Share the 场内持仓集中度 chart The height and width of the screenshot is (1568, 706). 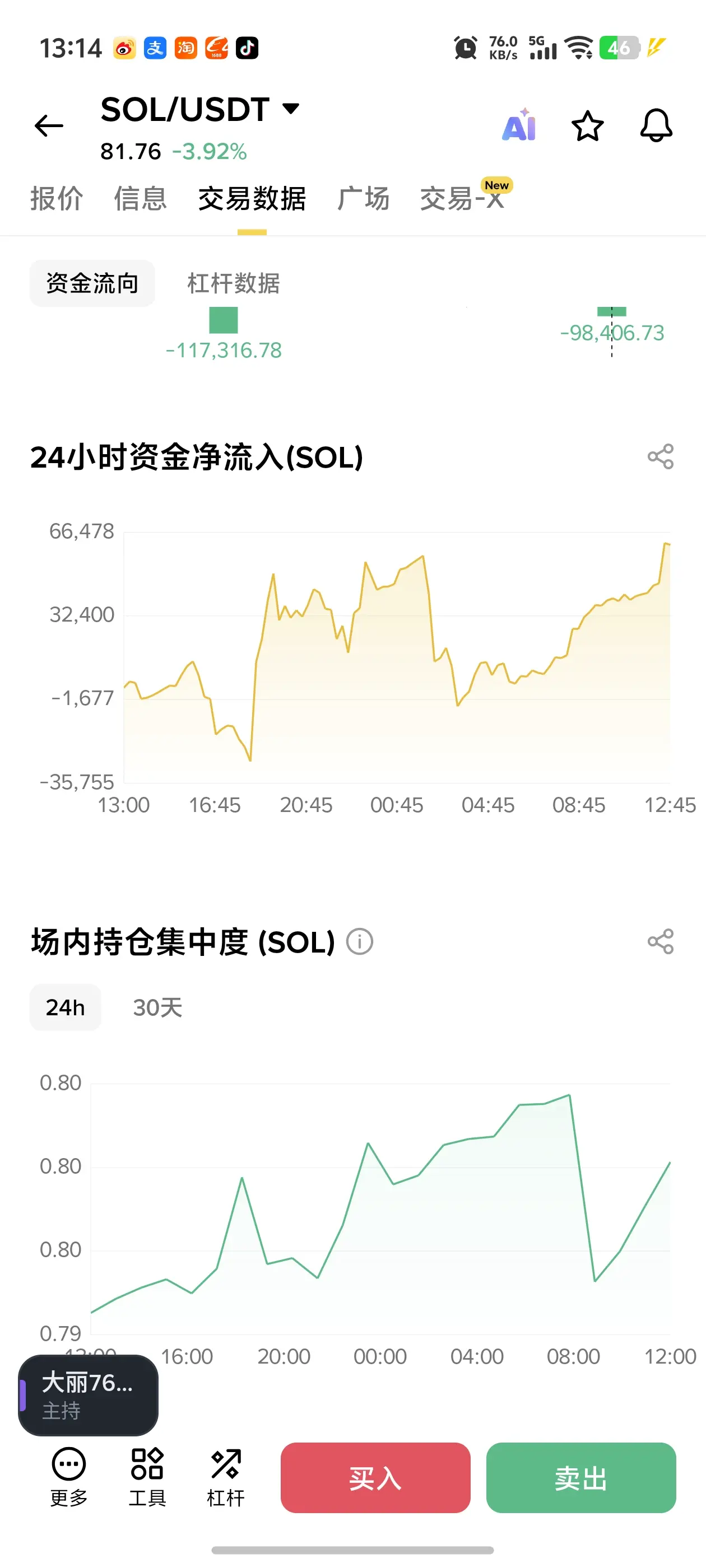[660, 942]
